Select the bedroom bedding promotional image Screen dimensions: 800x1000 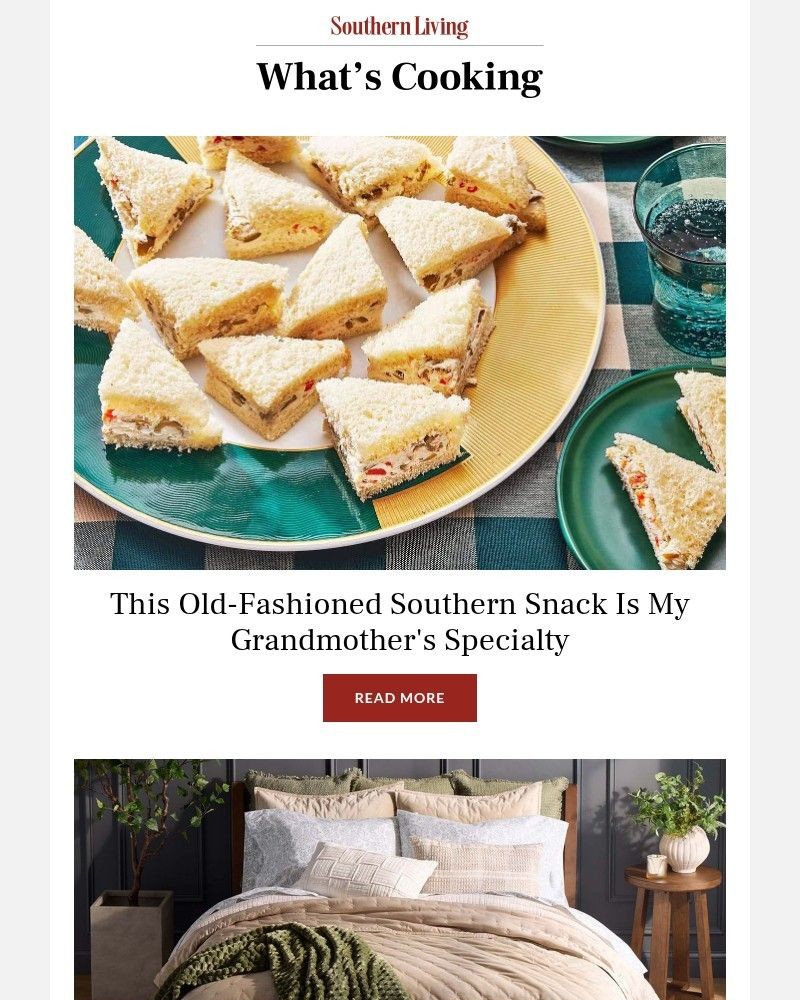399,878
